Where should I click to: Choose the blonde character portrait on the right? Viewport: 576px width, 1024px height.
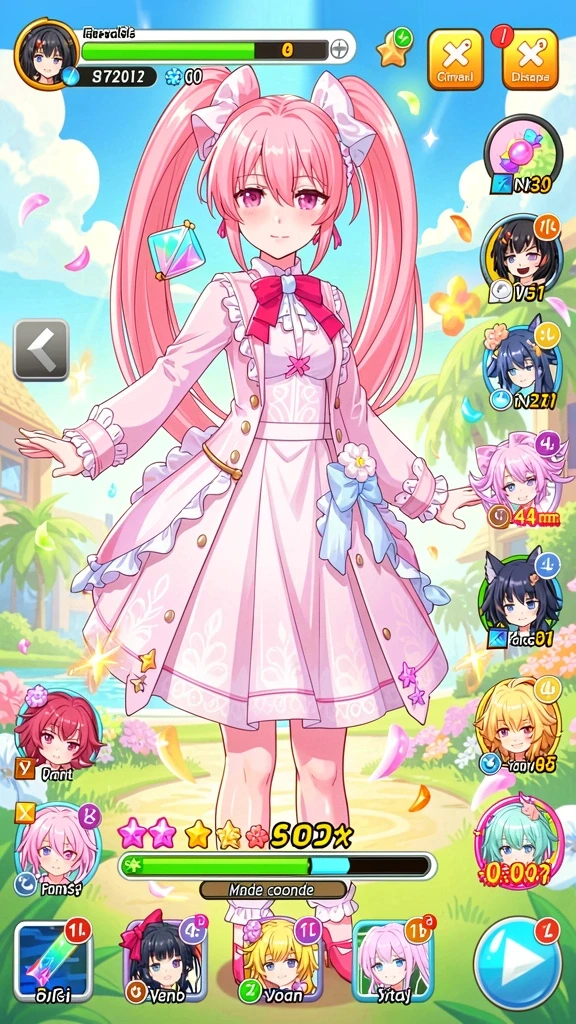point(517,724)
